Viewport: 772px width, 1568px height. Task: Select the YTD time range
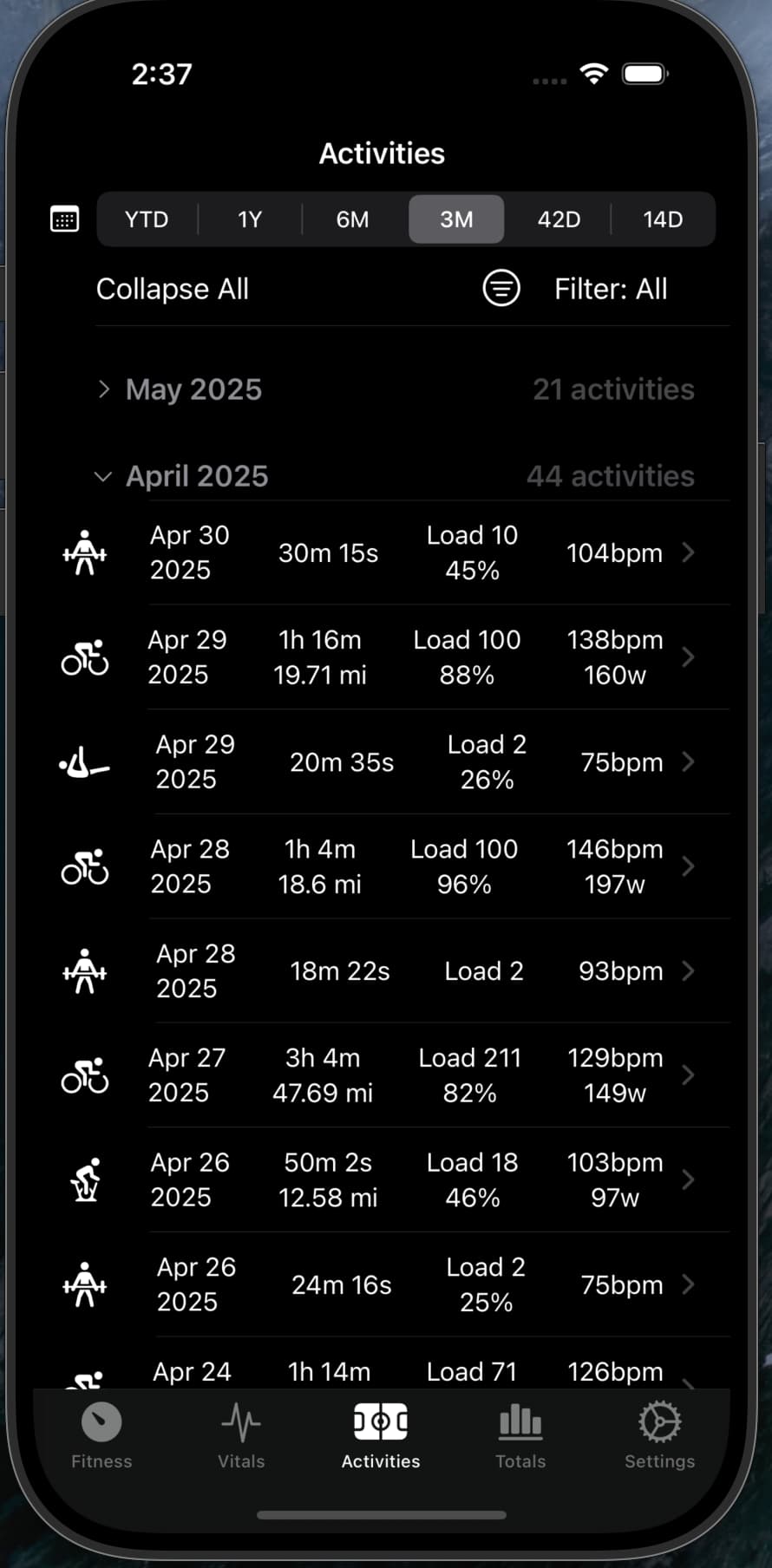point(147,219)
